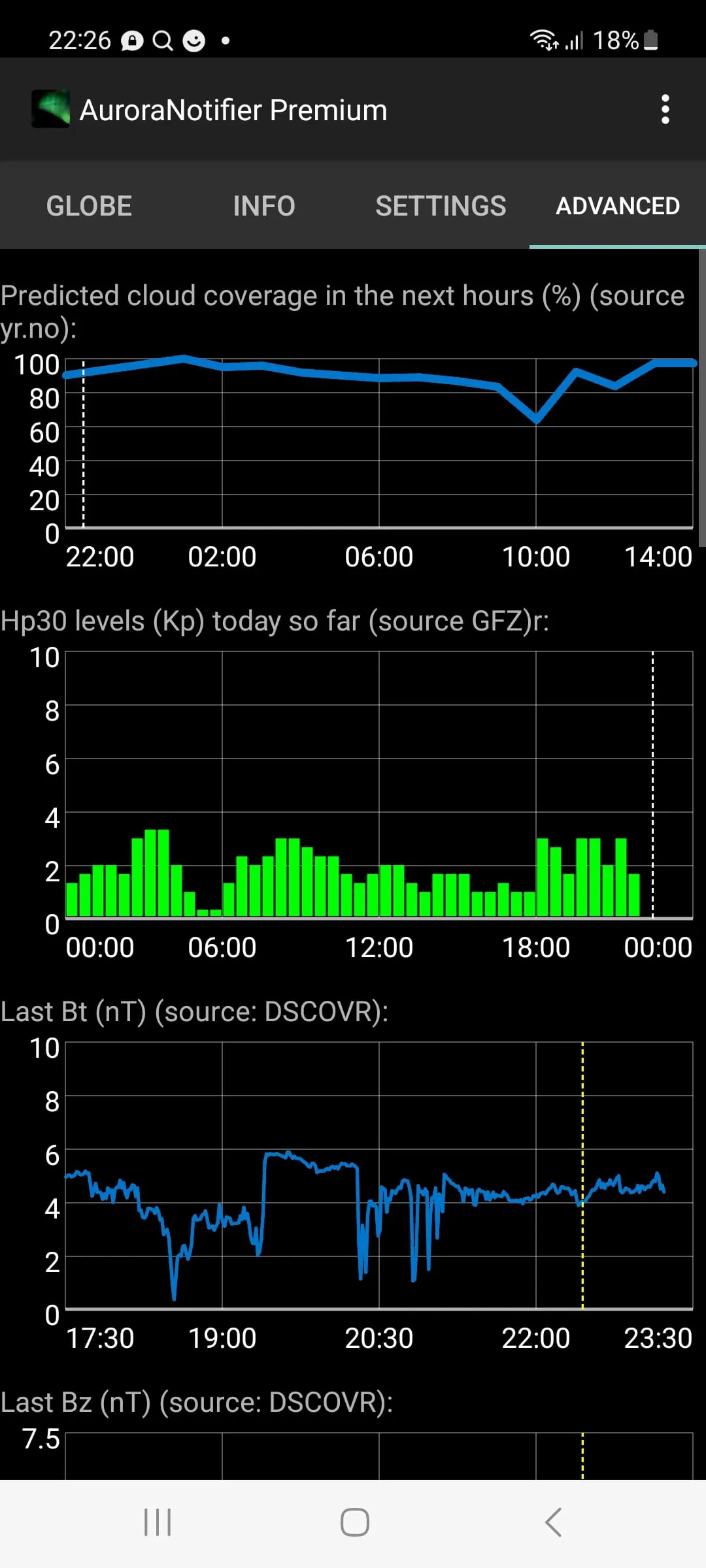Select the ADVANCED tab
The width and height of the screenshot is (706, 1568).
[x=617, y=206]
